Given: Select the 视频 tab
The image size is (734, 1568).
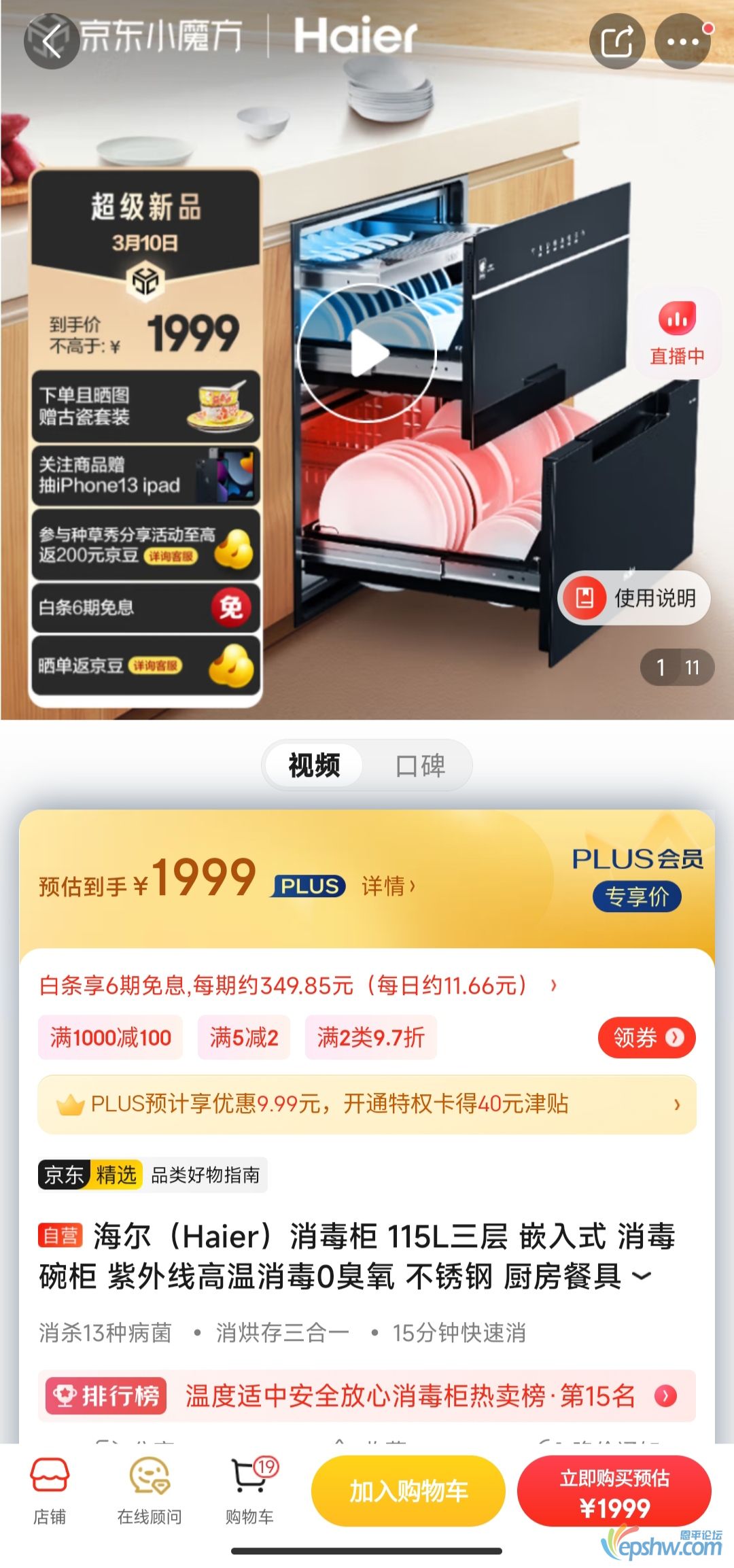Looking at the screenshot, I should 314,765.
